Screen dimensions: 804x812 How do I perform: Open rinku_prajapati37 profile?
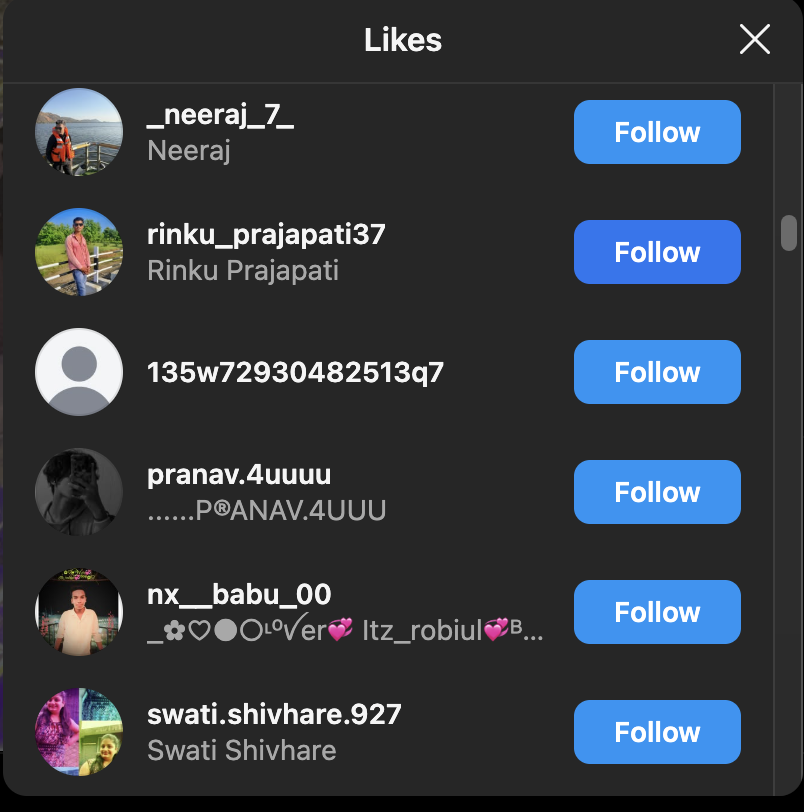266,235
